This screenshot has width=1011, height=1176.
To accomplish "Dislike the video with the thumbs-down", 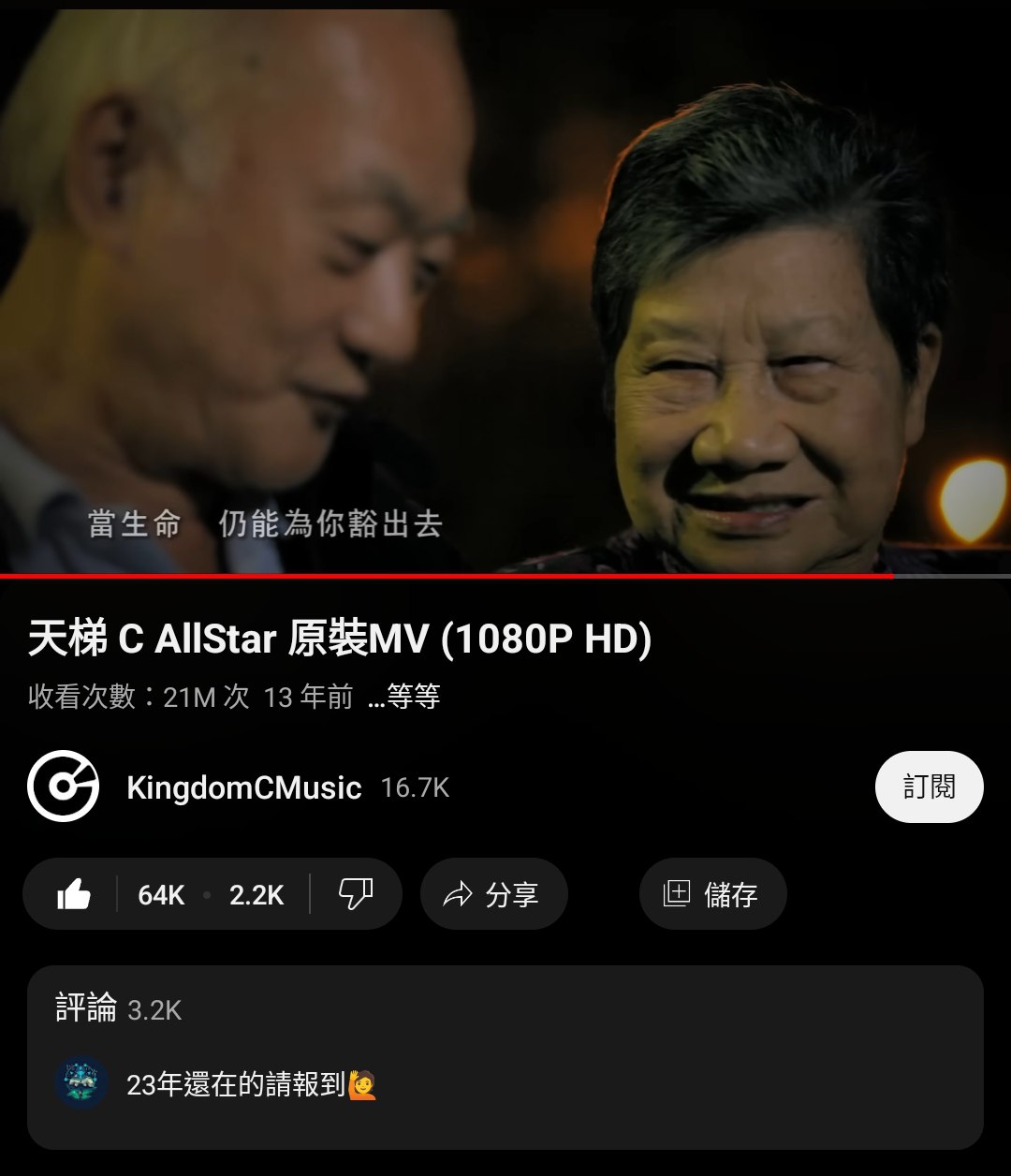I will (355, 894).
